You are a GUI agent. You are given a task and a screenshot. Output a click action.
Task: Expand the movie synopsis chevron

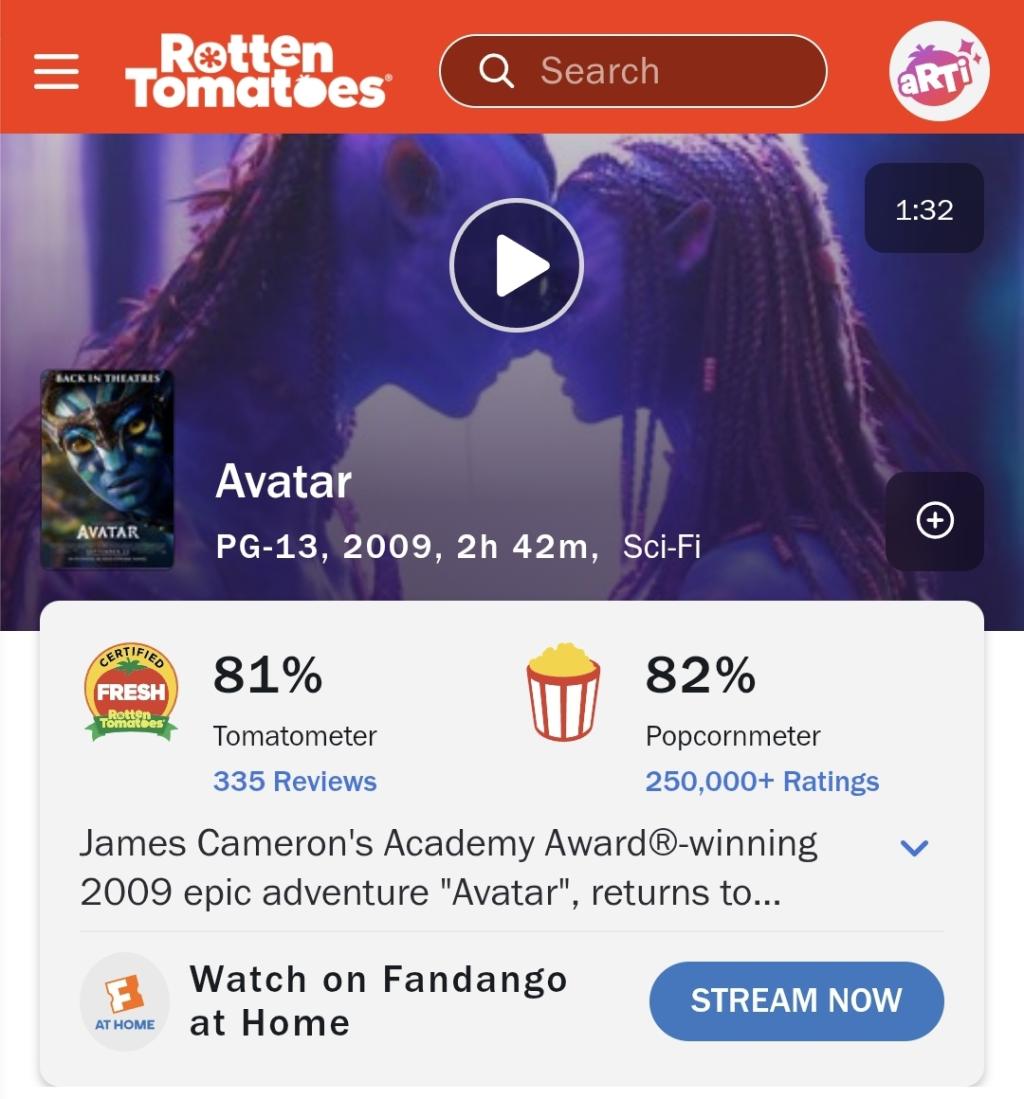click(x=914, y=849)
